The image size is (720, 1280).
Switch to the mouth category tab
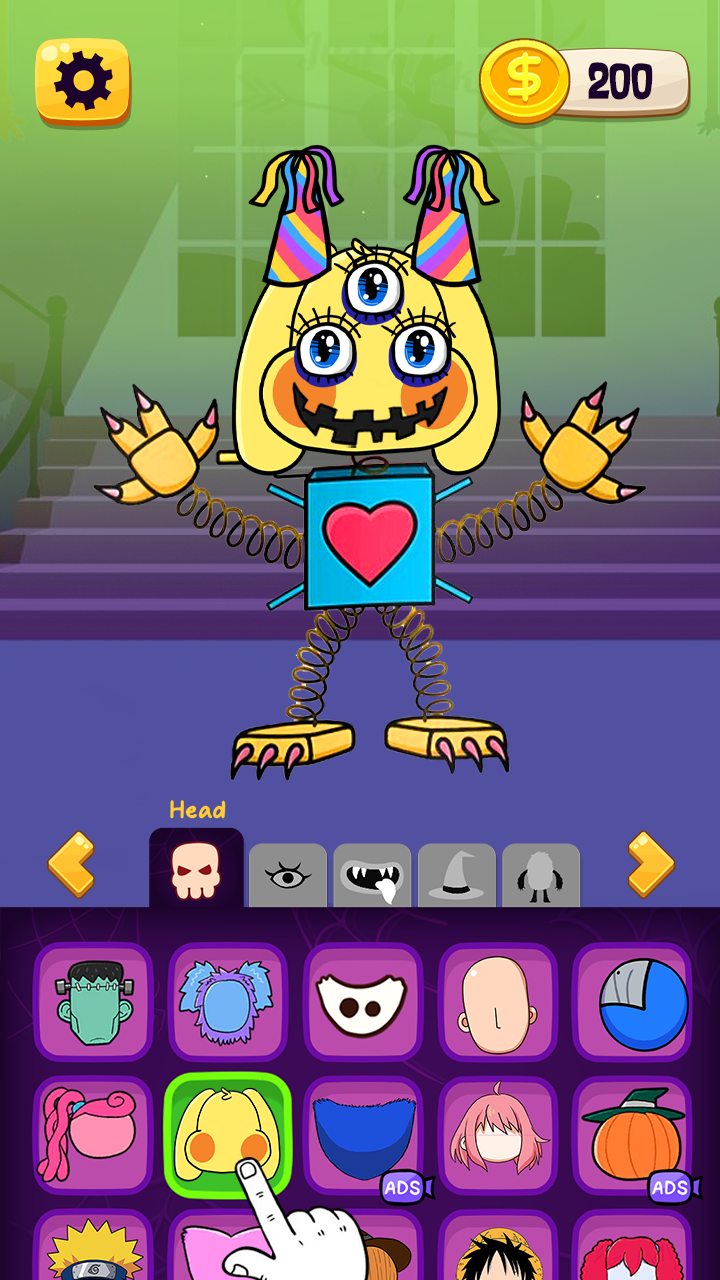pyautogui.click(x=372, y=876)
